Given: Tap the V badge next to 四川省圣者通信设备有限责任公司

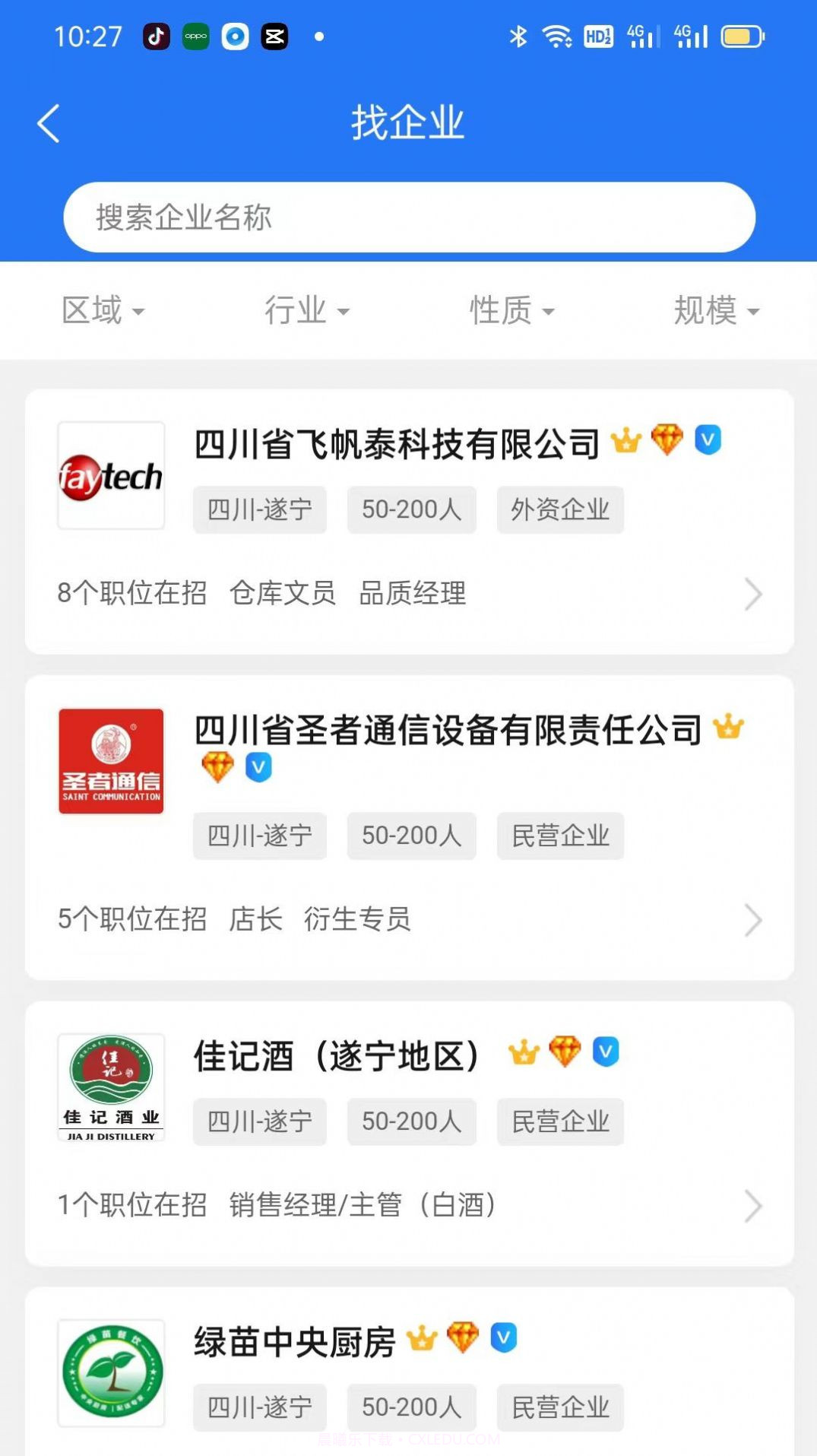Looking at the screenshot, I should [258, 768].
